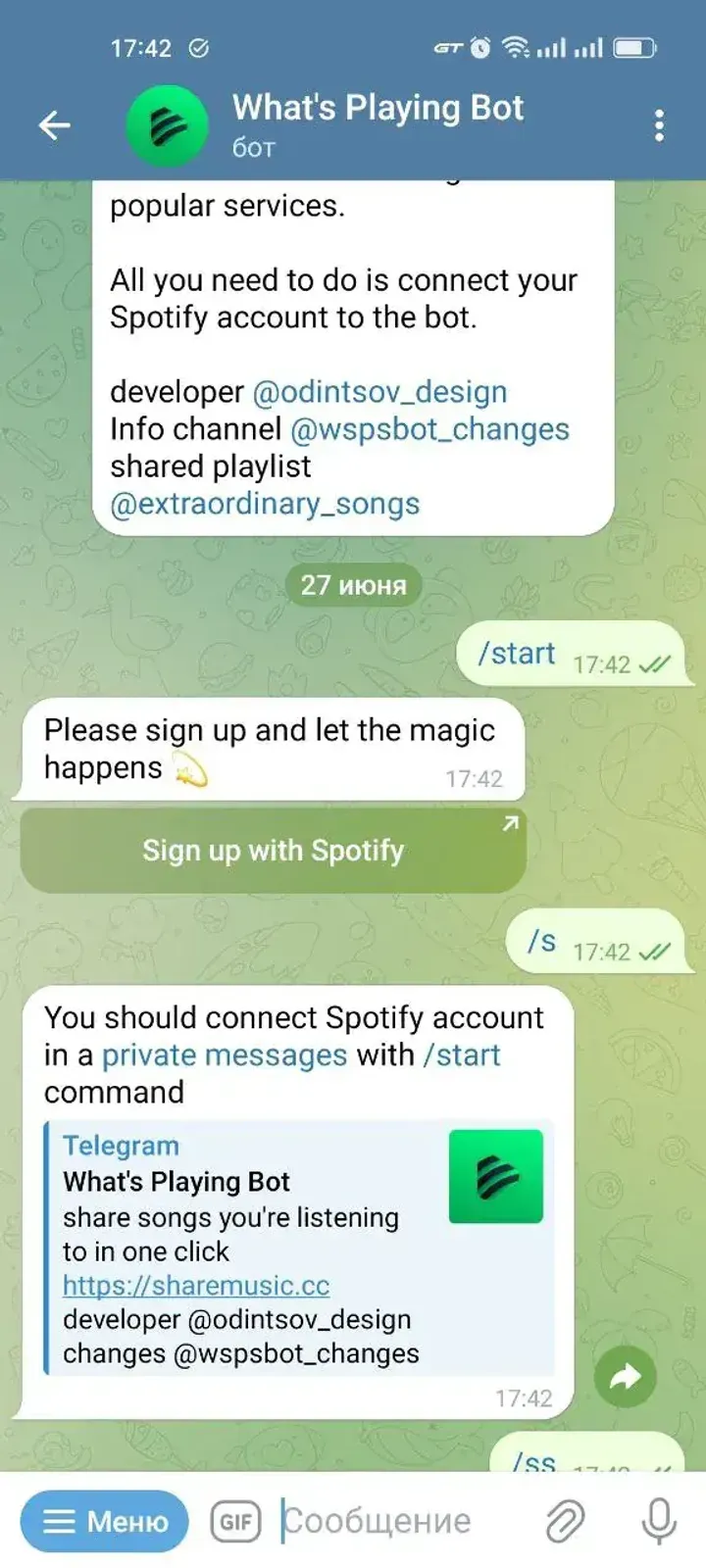The height and width of the screenshot is (1568, 706).
Task: Open the Меню bot commands button
Action: [105, 1521]
